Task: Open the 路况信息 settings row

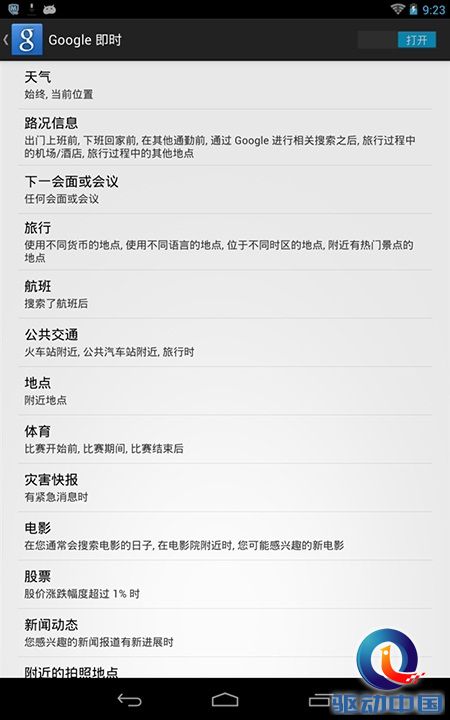Action: (x=225, y=137)
